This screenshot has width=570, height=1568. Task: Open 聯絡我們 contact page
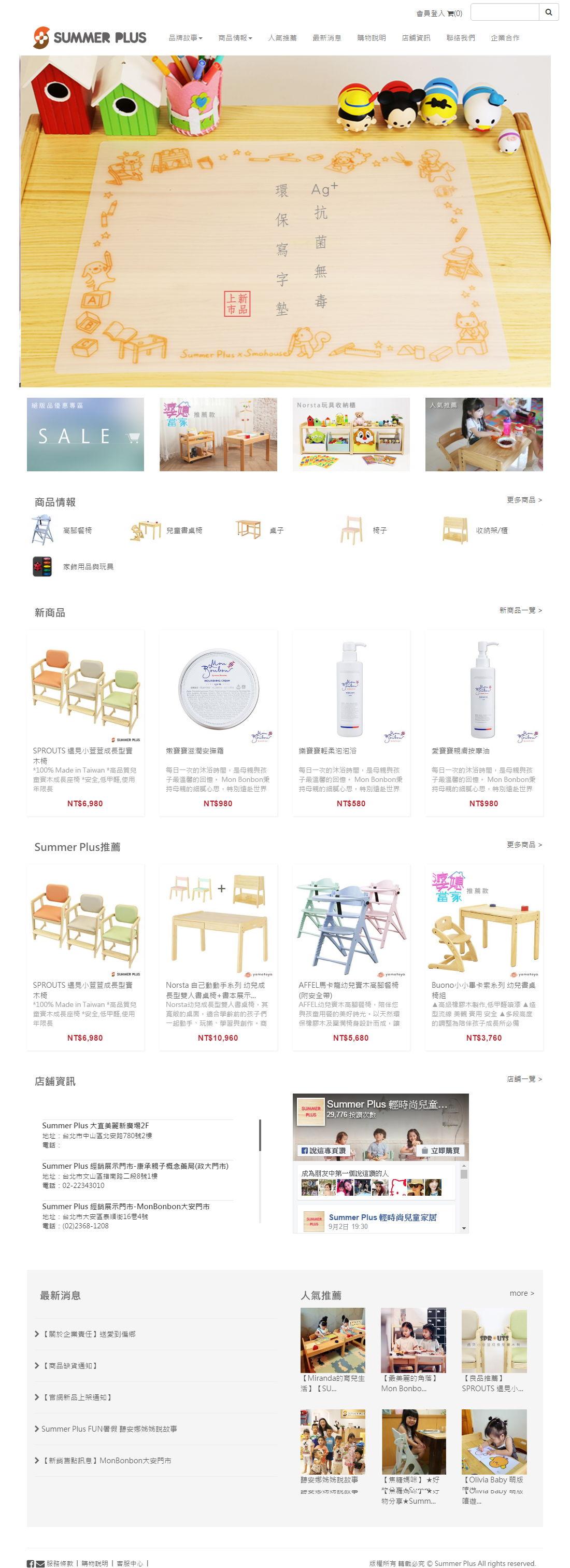461,38
